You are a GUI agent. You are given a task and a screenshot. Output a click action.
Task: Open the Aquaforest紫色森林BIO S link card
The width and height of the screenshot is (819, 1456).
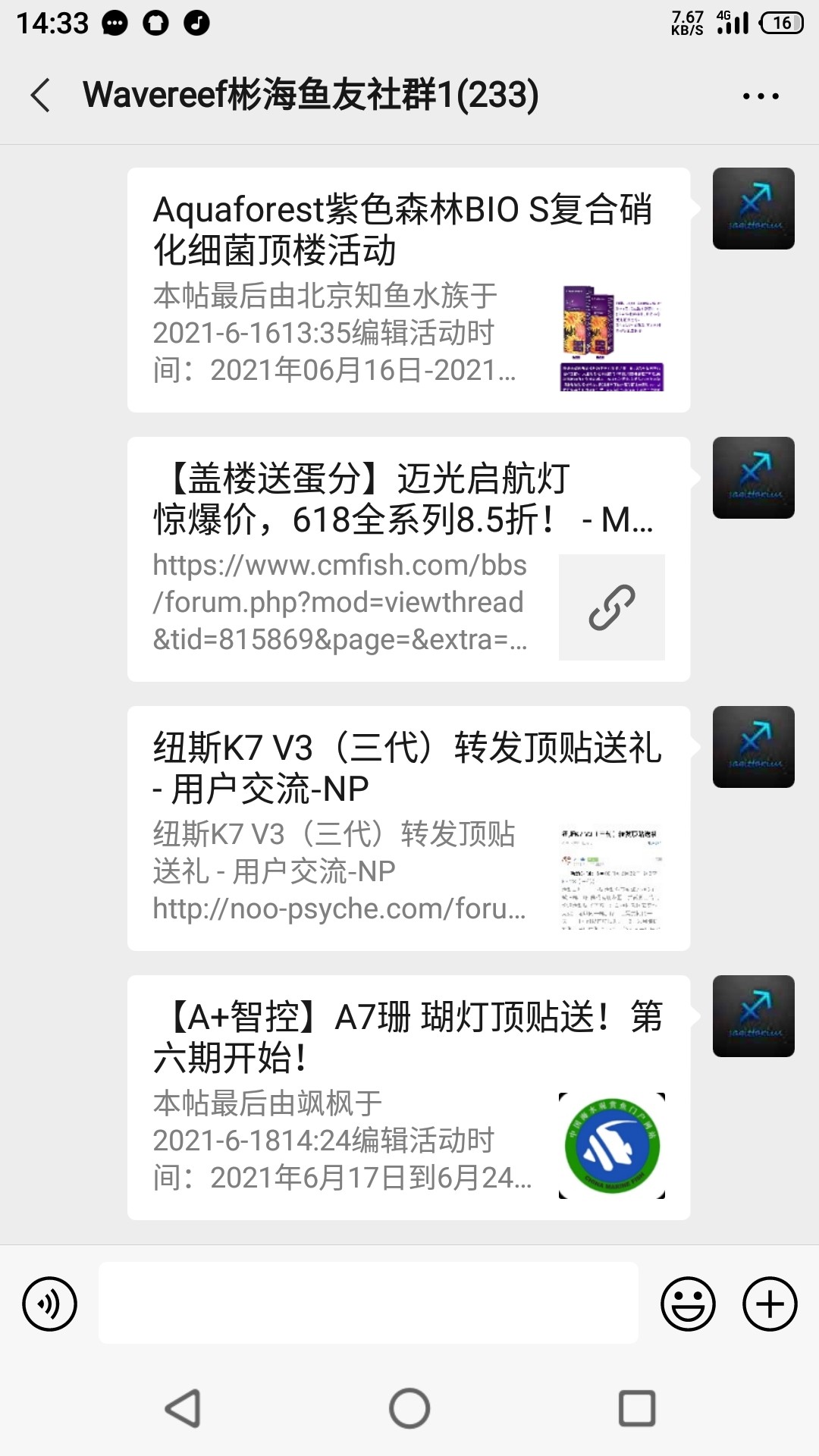pyautogui.click(x=408, y=290)
